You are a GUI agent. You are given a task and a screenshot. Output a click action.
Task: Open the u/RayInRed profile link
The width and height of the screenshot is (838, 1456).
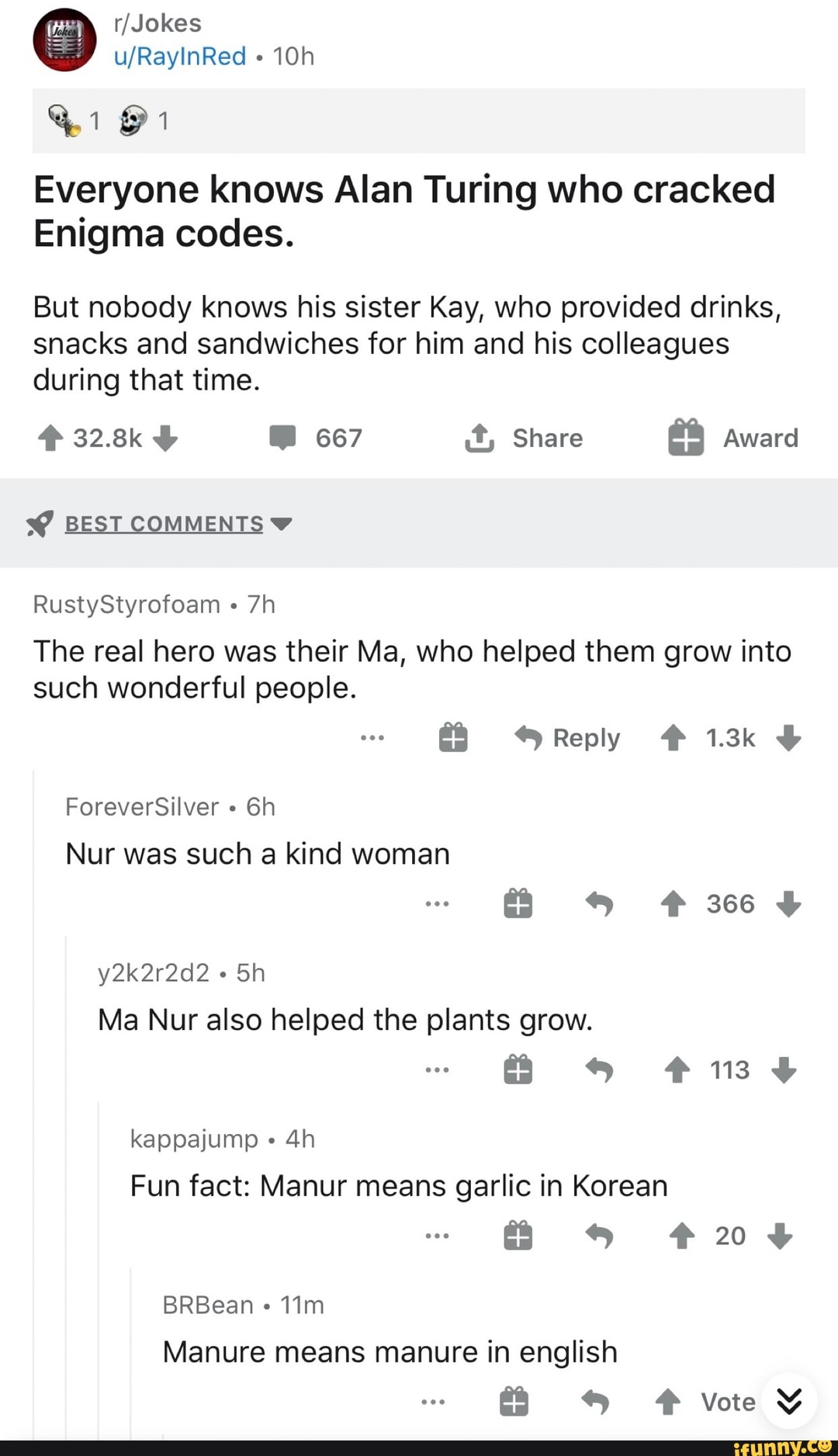point(179,57)
